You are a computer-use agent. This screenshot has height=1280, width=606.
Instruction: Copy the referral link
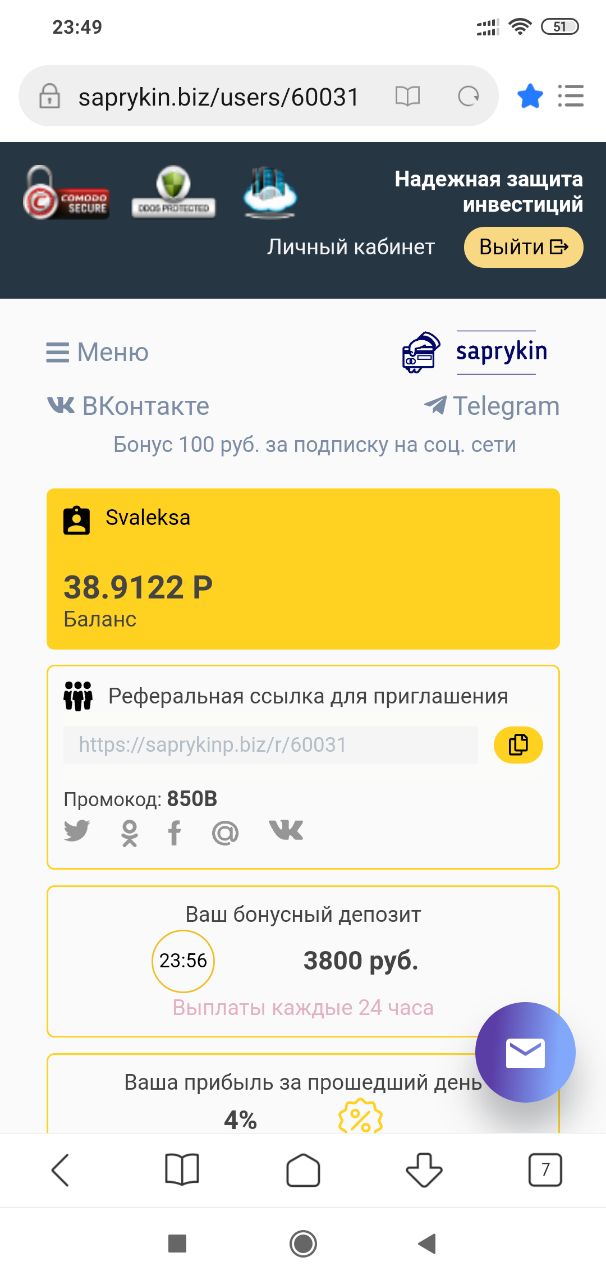[518, 745]
